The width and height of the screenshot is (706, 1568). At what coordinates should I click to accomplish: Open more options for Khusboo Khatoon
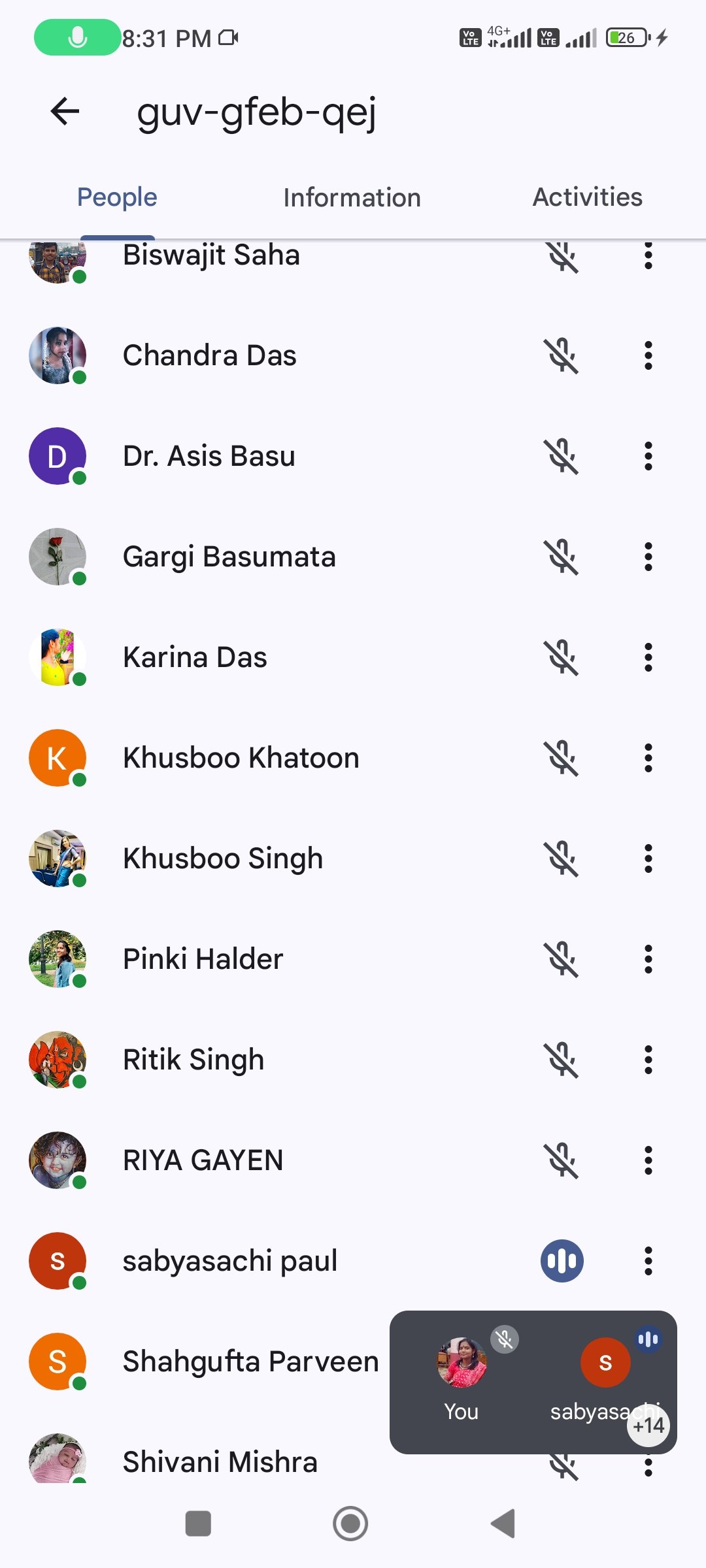pyautogui.click(x=648, y=758)
